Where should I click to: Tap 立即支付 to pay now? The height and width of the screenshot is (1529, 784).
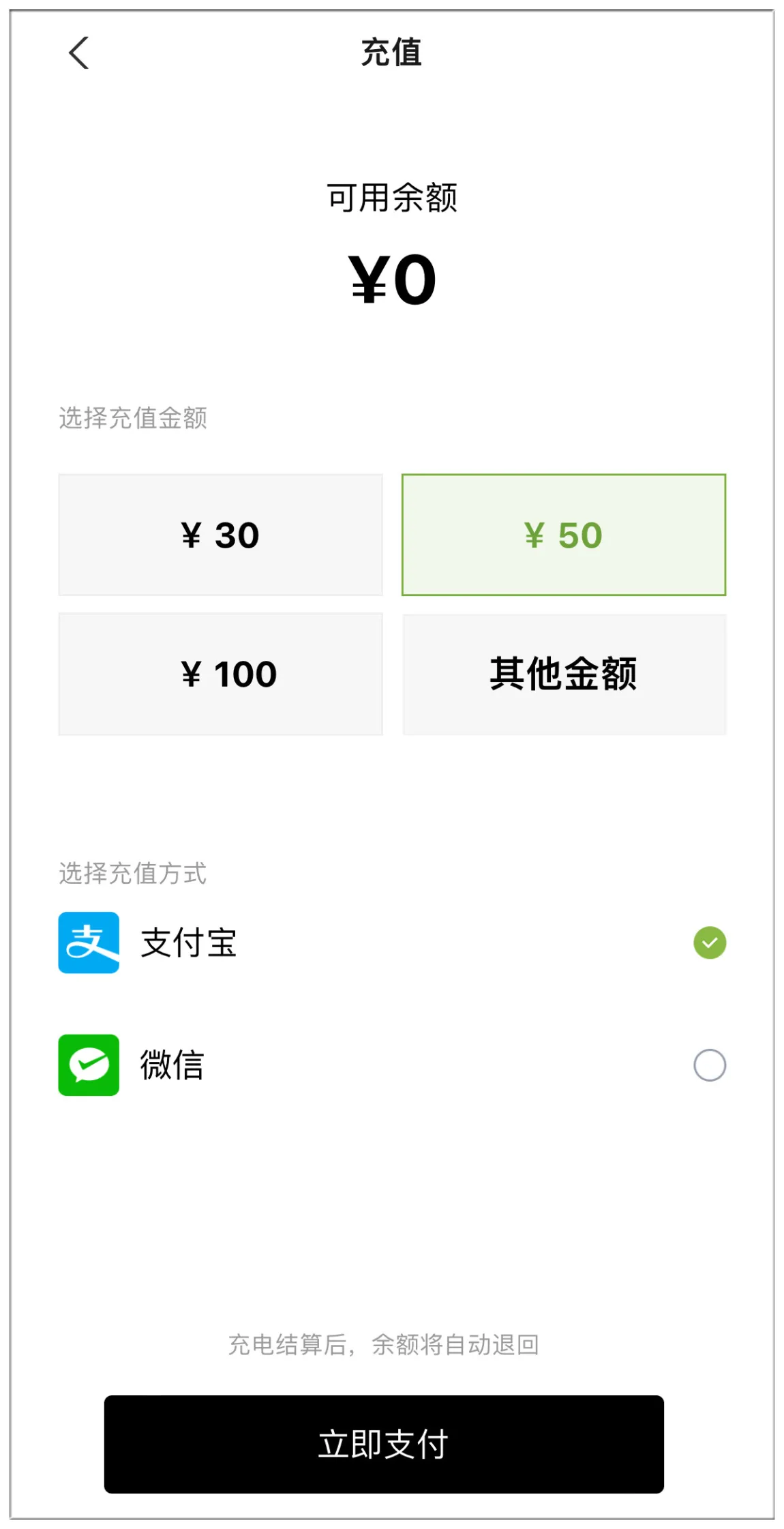(x=384, y=1444)
